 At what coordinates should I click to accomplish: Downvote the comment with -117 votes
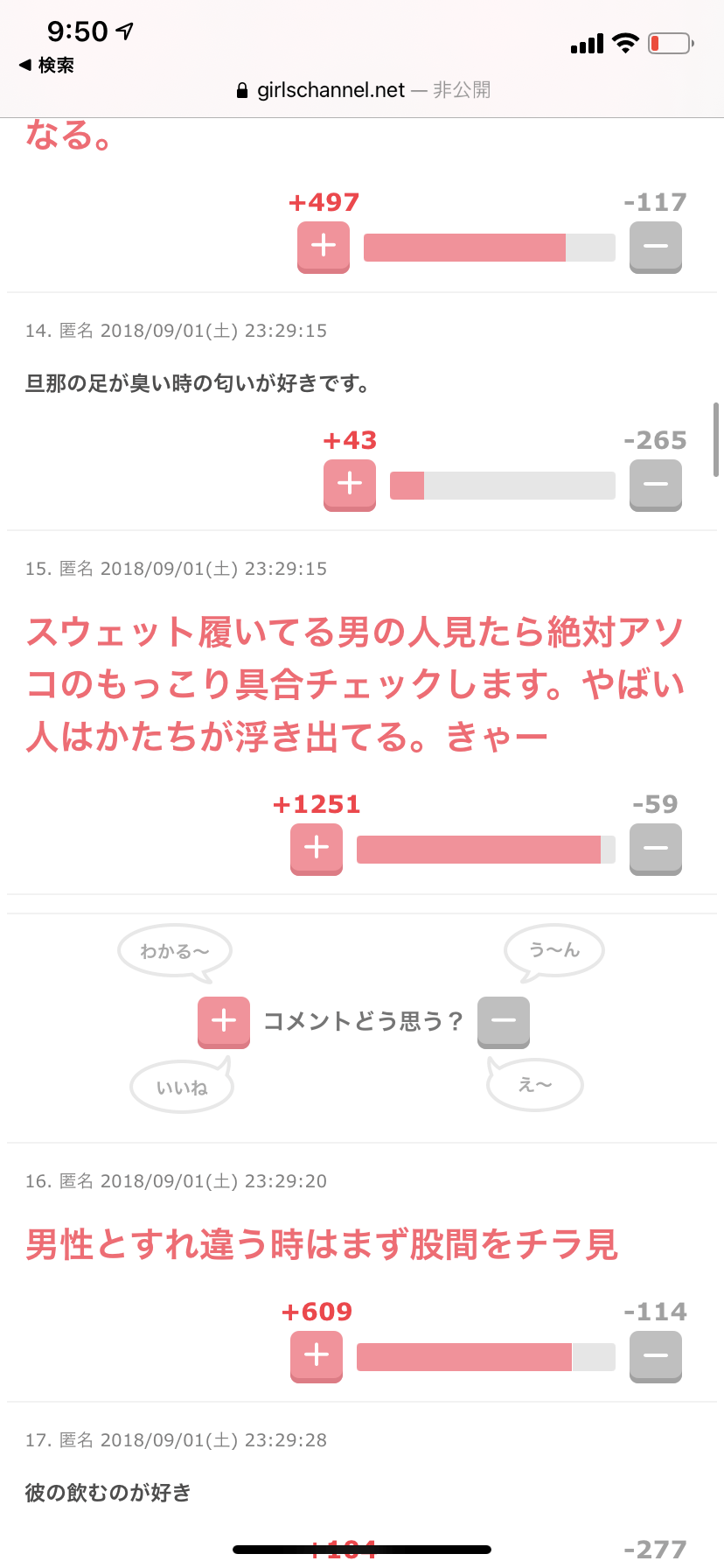pos(655,246)
